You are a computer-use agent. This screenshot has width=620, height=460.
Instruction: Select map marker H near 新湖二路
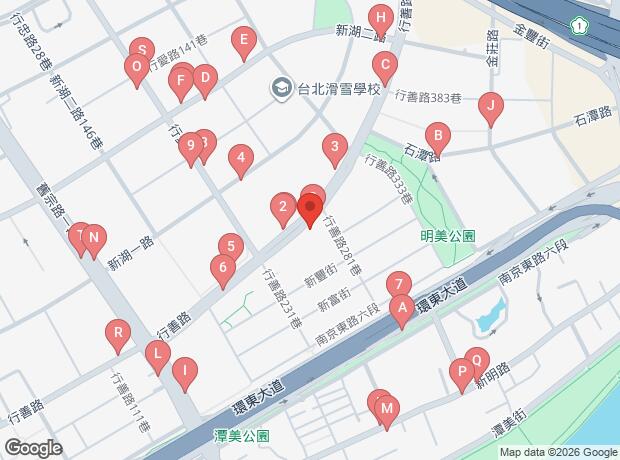point(381,18)
